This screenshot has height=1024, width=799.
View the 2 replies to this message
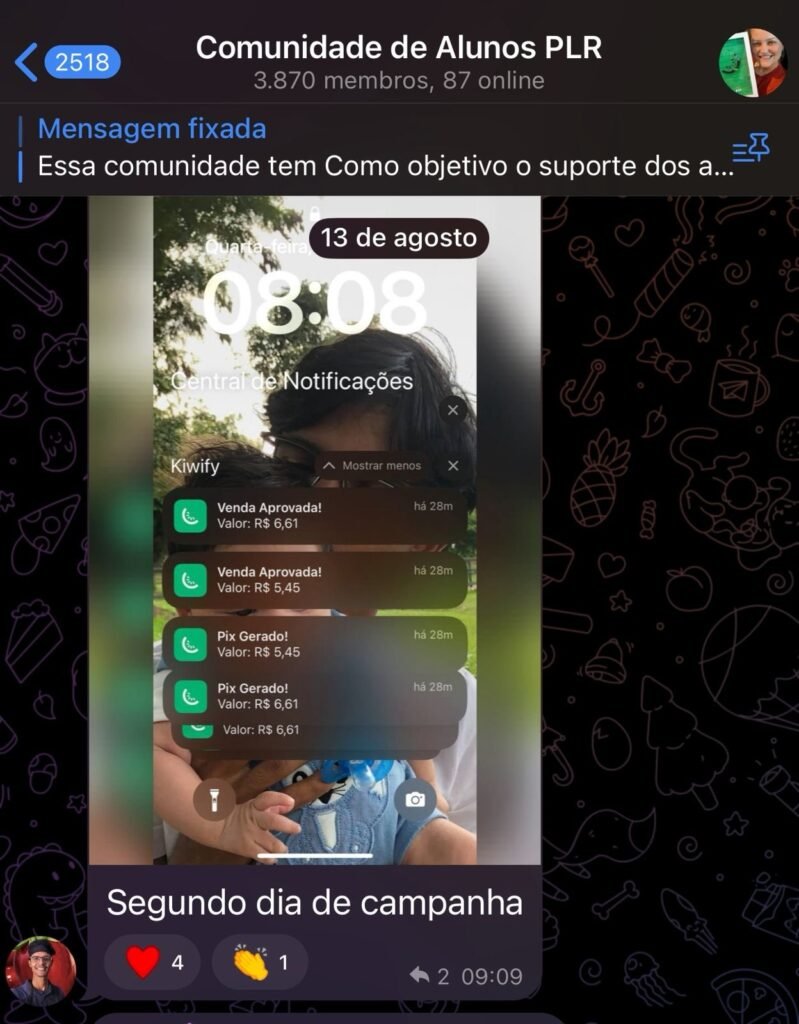point(430,976)
